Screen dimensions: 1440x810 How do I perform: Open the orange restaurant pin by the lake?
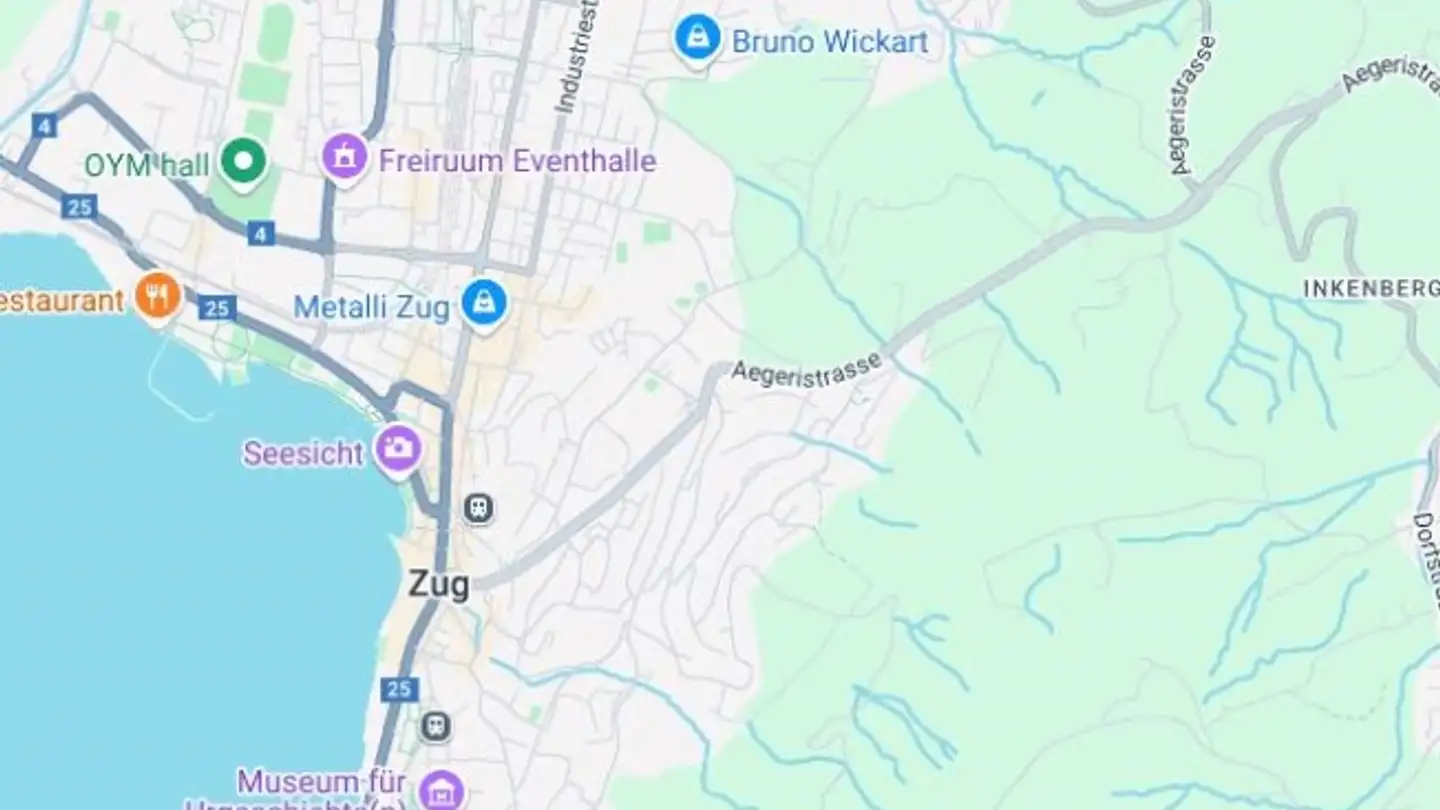(x=157, y=296)
